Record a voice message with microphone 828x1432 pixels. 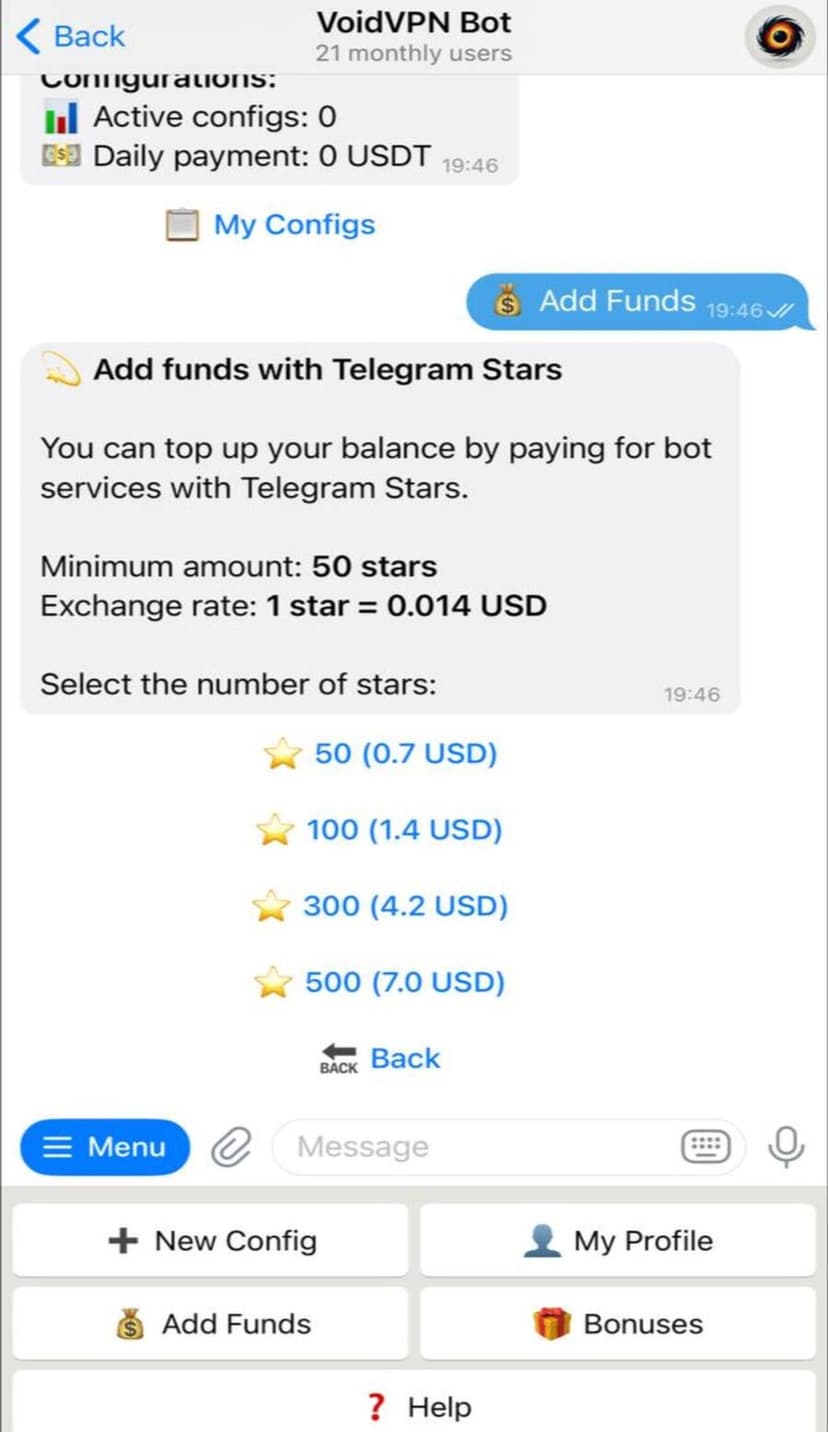(786, 1147)
